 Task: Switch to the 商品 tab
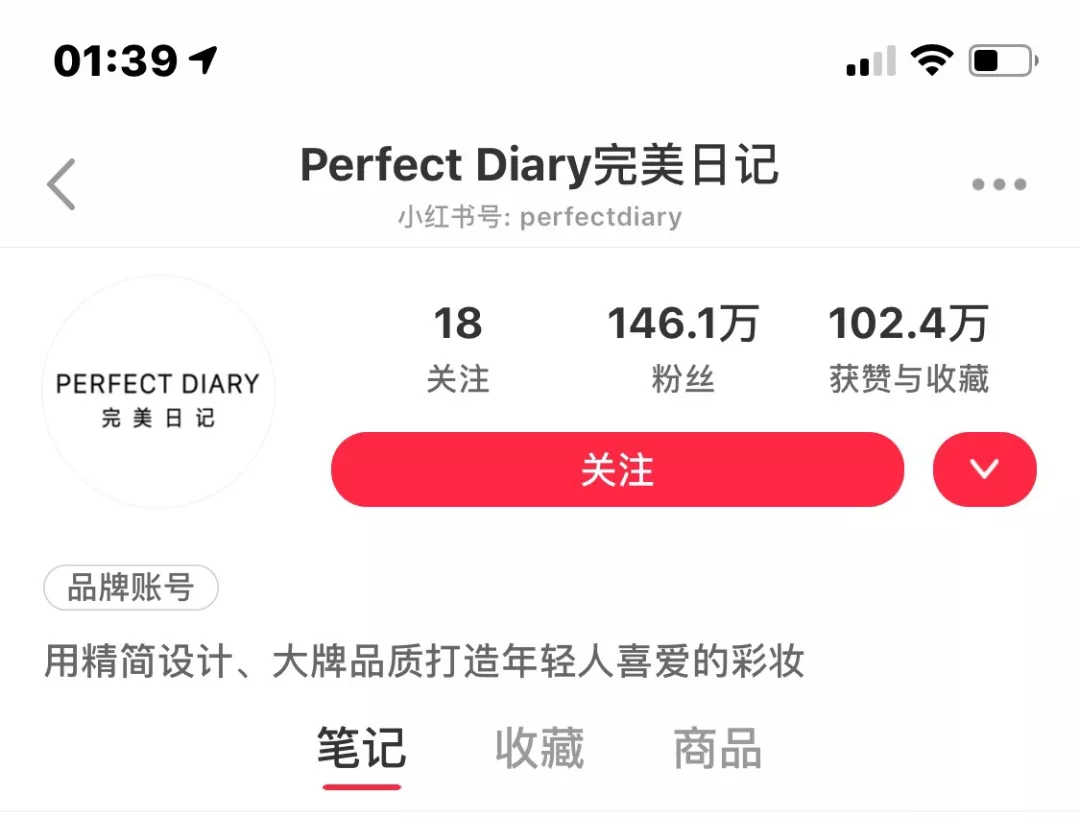[x=717, y=750]
